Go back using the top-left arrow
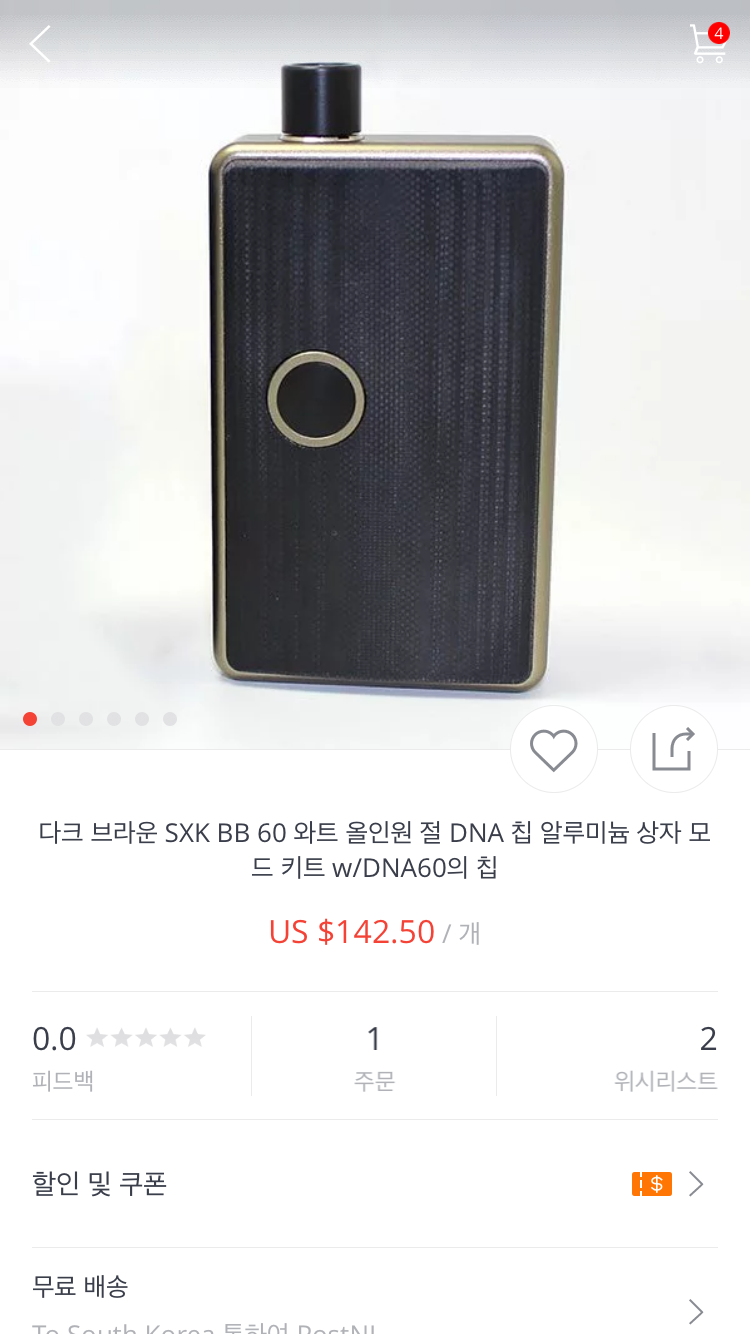Image resolution: width=750 pixels, height=1334 pixels. click(x=40, y=44)
